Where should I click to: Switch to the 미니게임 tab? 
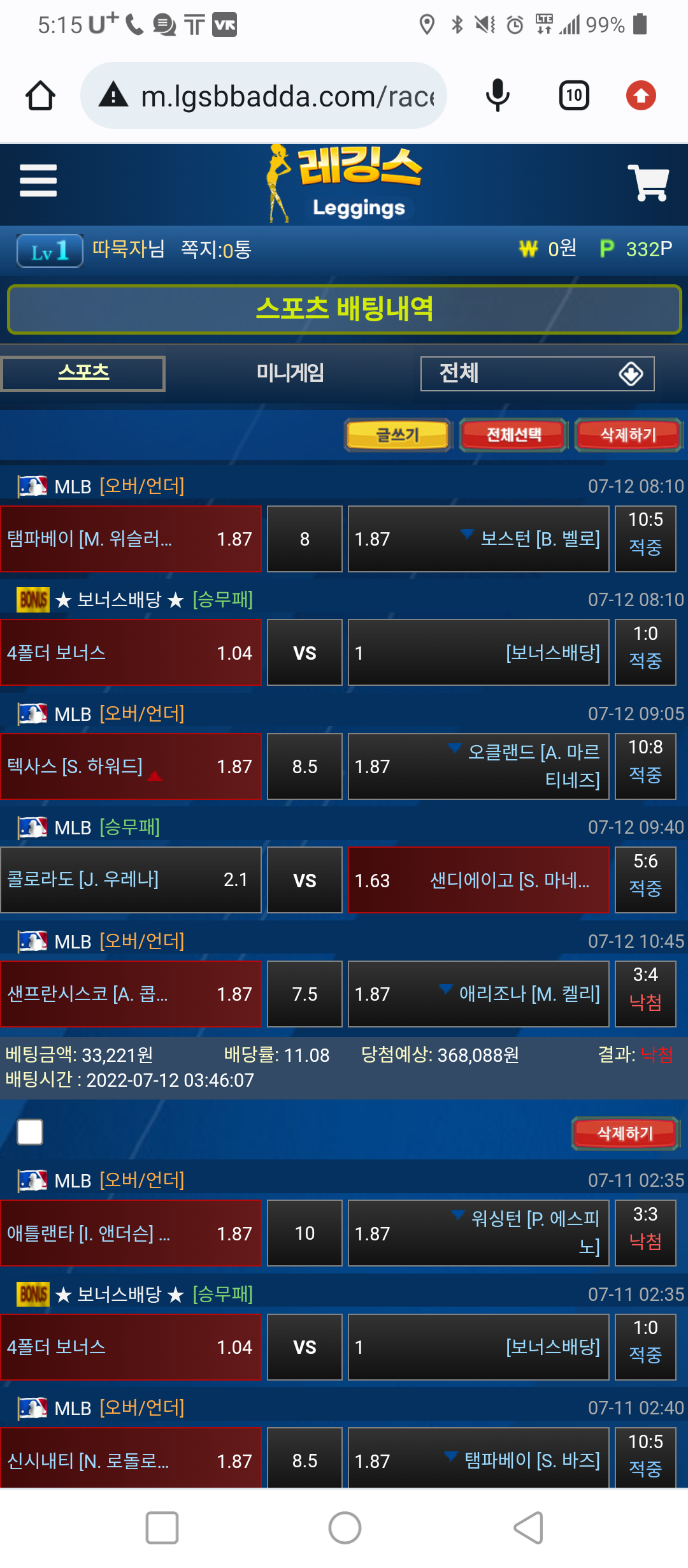290,373
